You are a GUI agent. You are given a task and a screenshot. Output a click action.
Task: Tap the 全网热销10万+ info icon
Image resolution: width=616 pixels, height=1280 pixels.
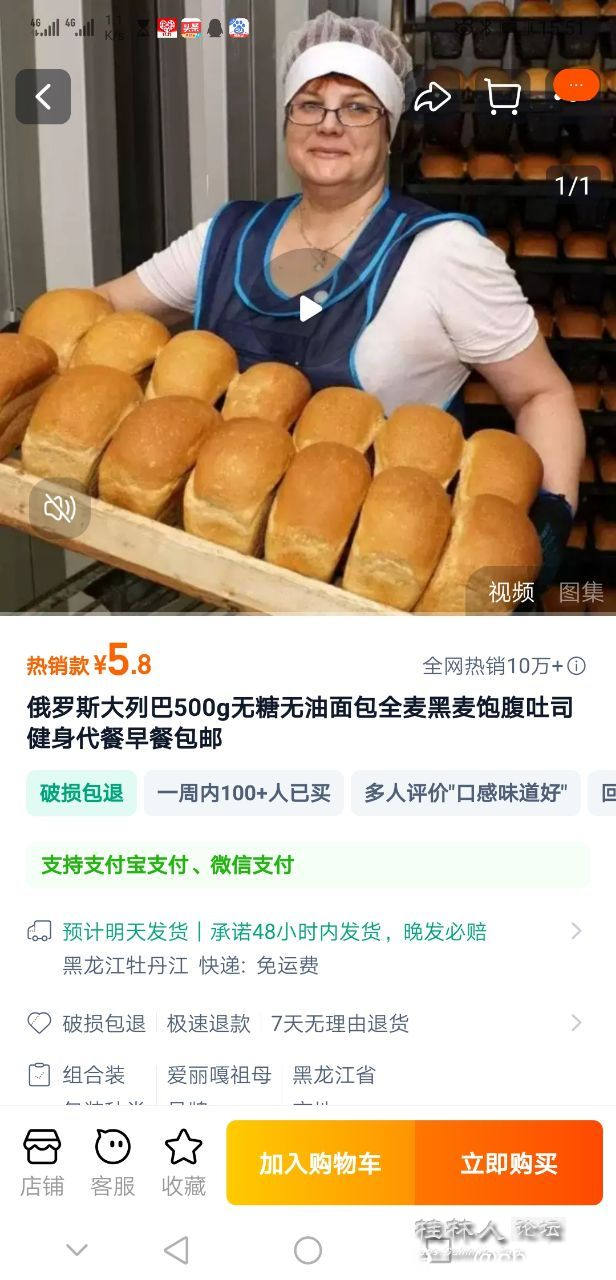[577, 666]
